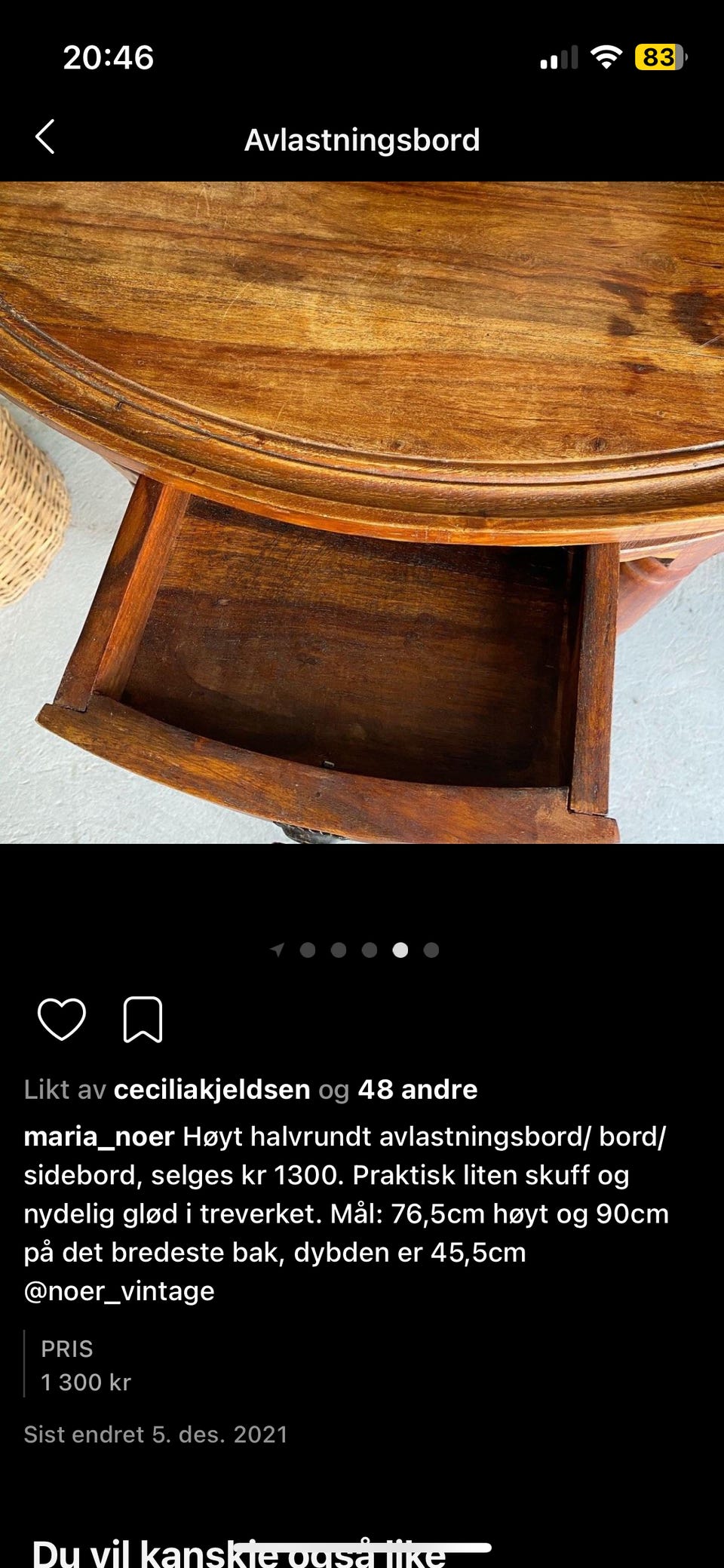Tap the small arrow beside the carousel dots
724x1568 pixels.
pos(277,951)
